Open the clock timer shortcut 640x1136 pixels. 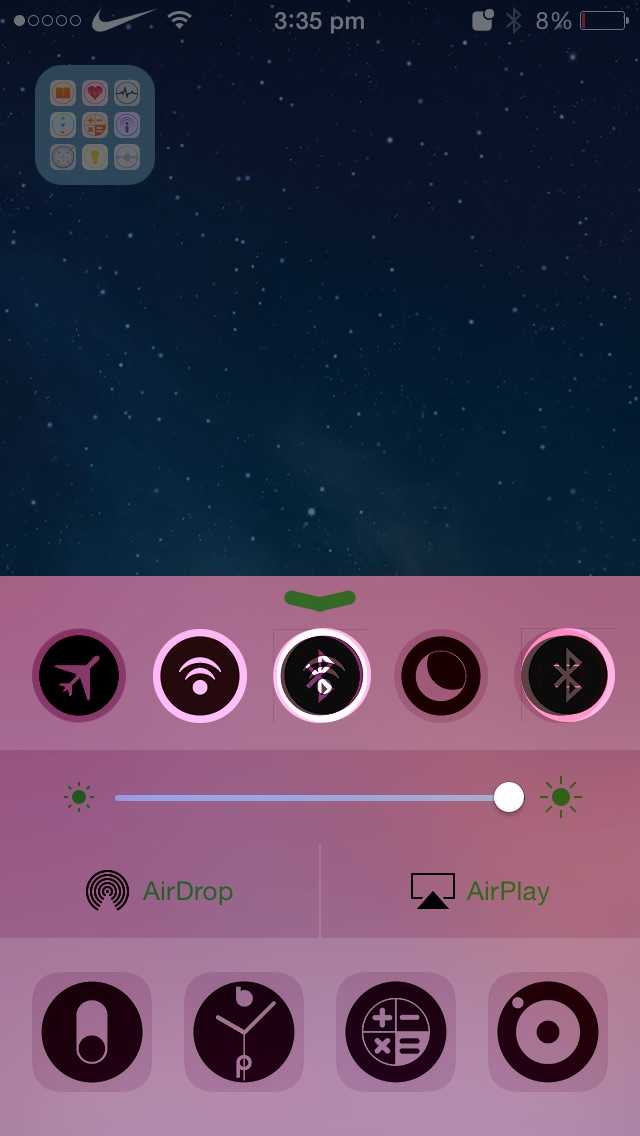[244, 1031]
